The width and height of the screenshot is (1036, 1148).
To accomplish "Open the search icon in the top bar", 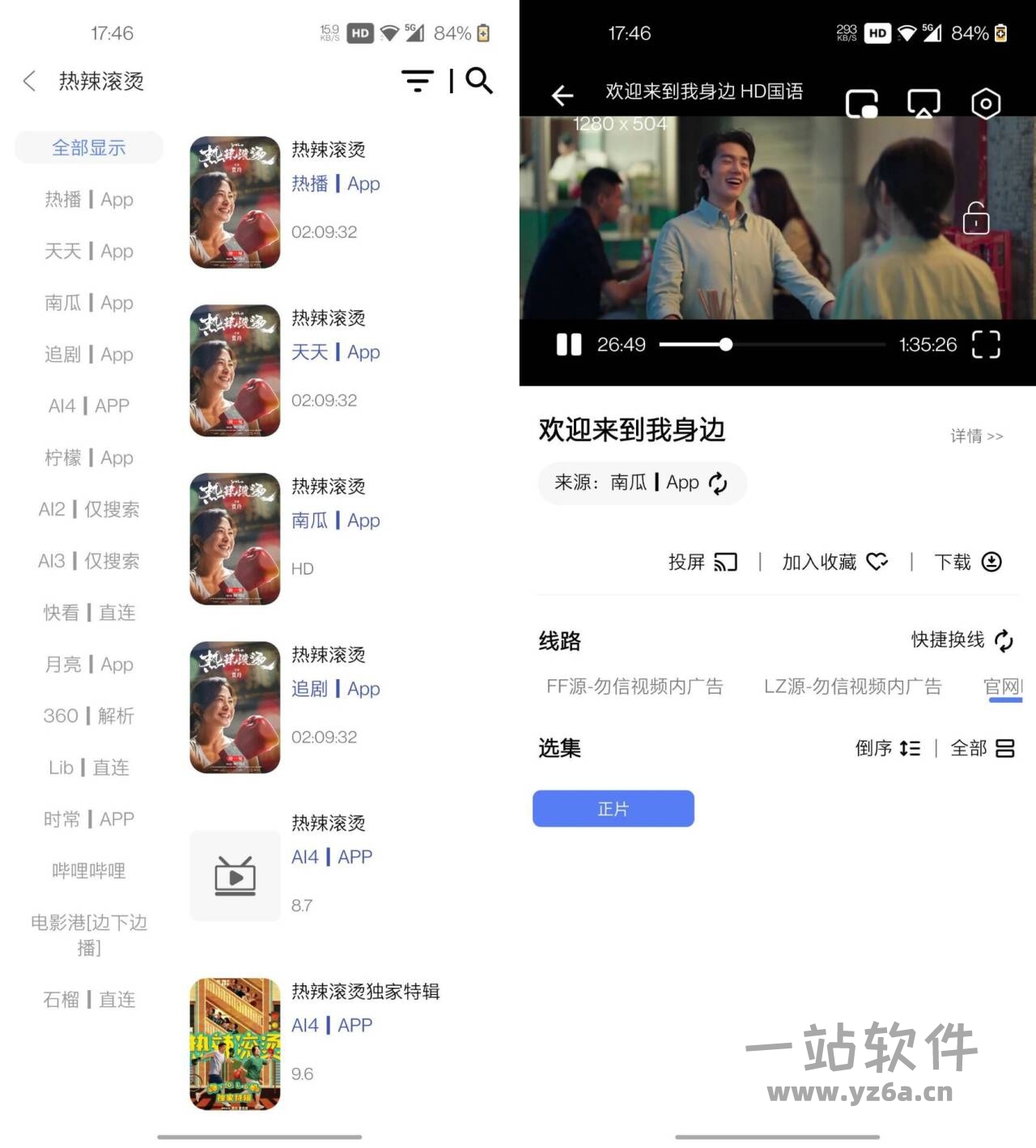I will coord(479,81).
